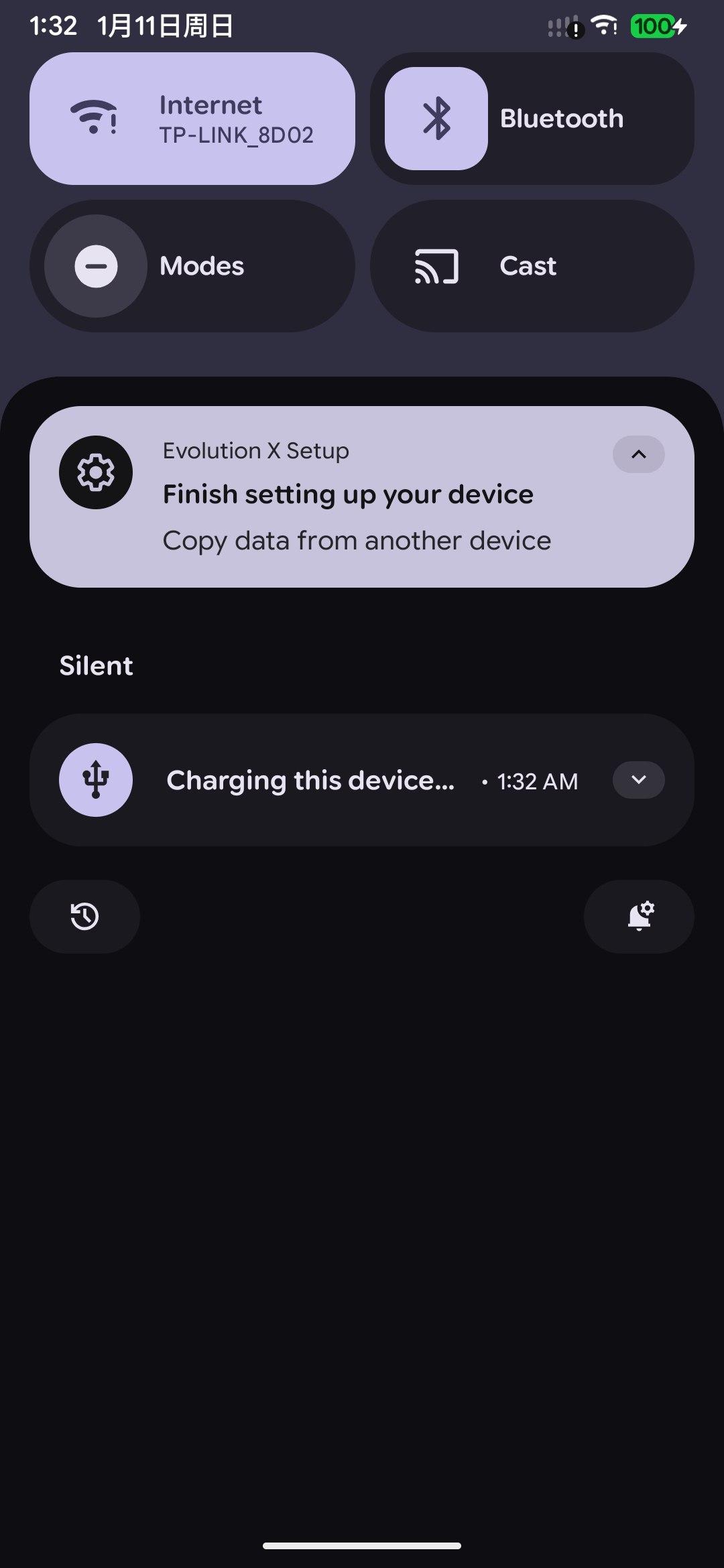Toggle the Modes do-not-disturb icon
Image resolution: width=724 pixels, height=1568 pixels.
click(x=96, y=266)
